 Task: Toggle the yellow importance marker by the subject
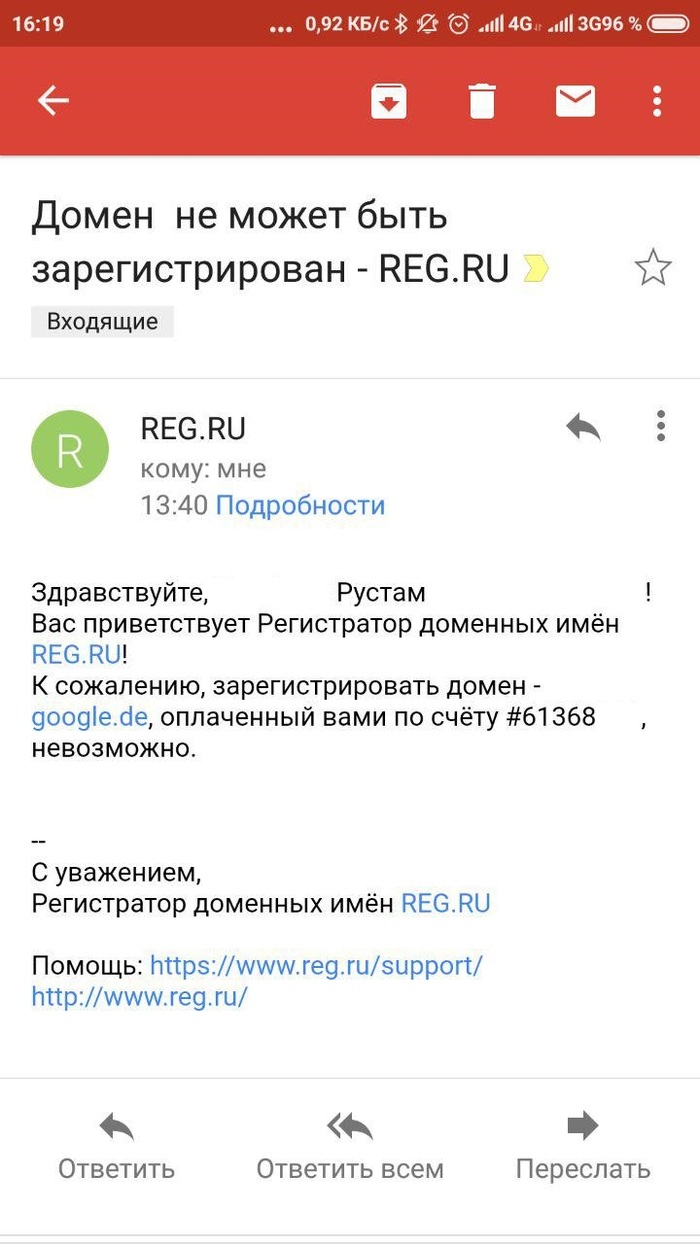pyautogui.click(x=536, y=269)
